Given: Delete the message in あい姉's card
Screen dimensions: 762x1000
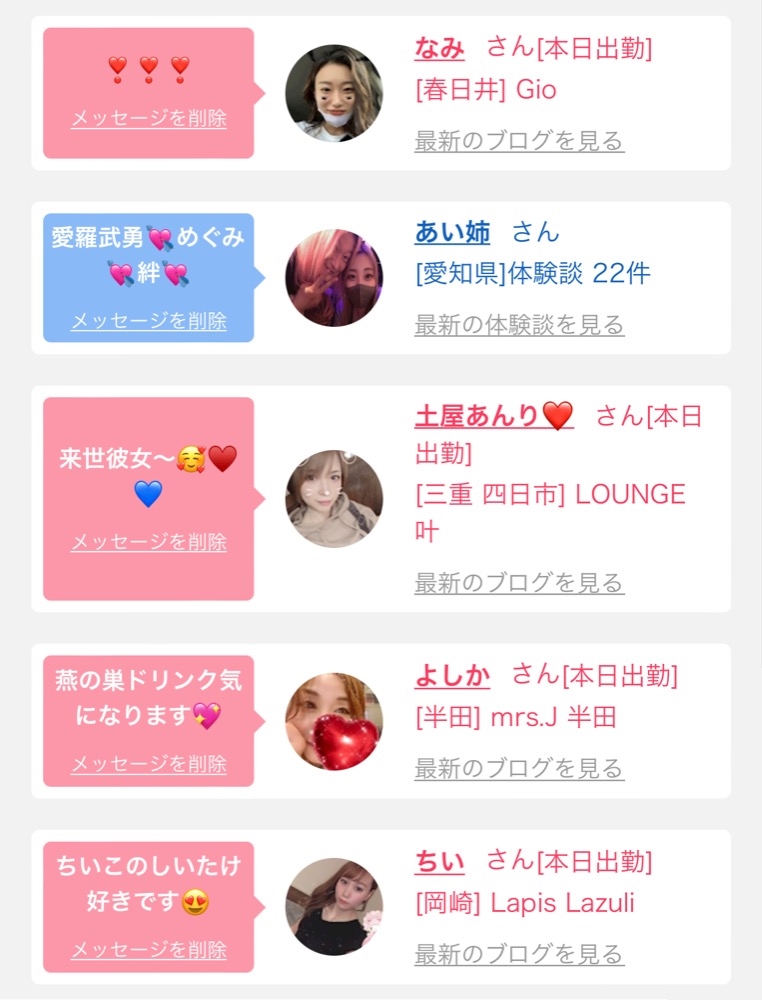Looking at the screenshot, I should coord(149,321).
